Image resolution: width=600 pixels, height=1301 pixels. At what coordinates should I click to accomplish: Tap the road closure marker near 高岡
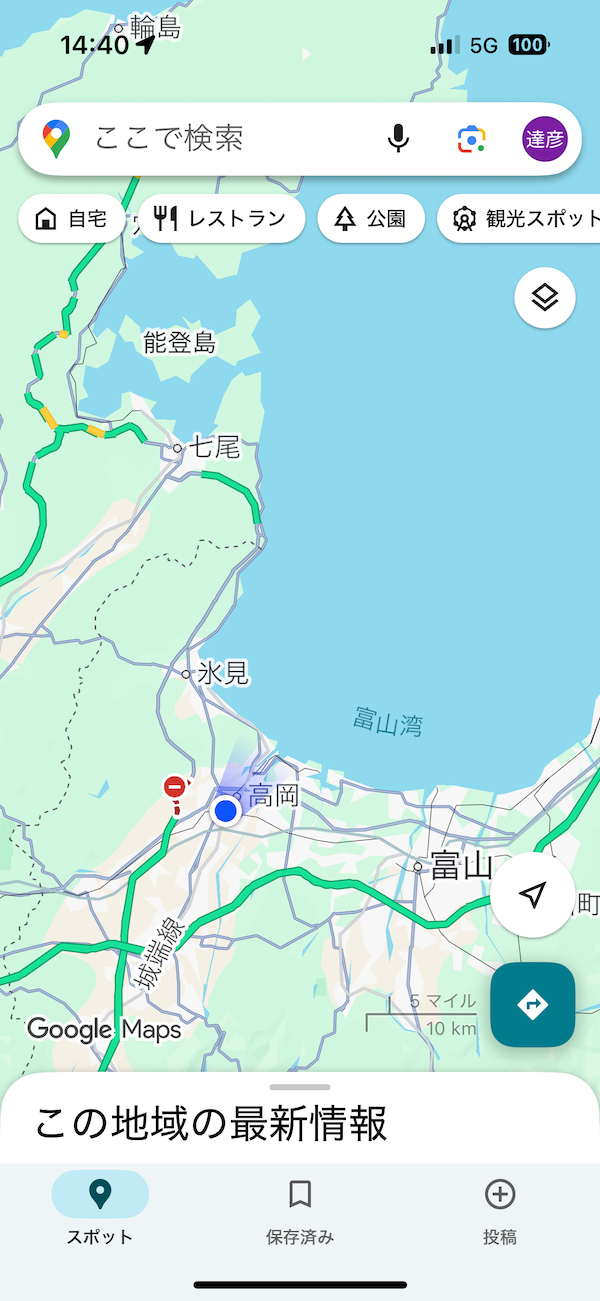[175, 789]
